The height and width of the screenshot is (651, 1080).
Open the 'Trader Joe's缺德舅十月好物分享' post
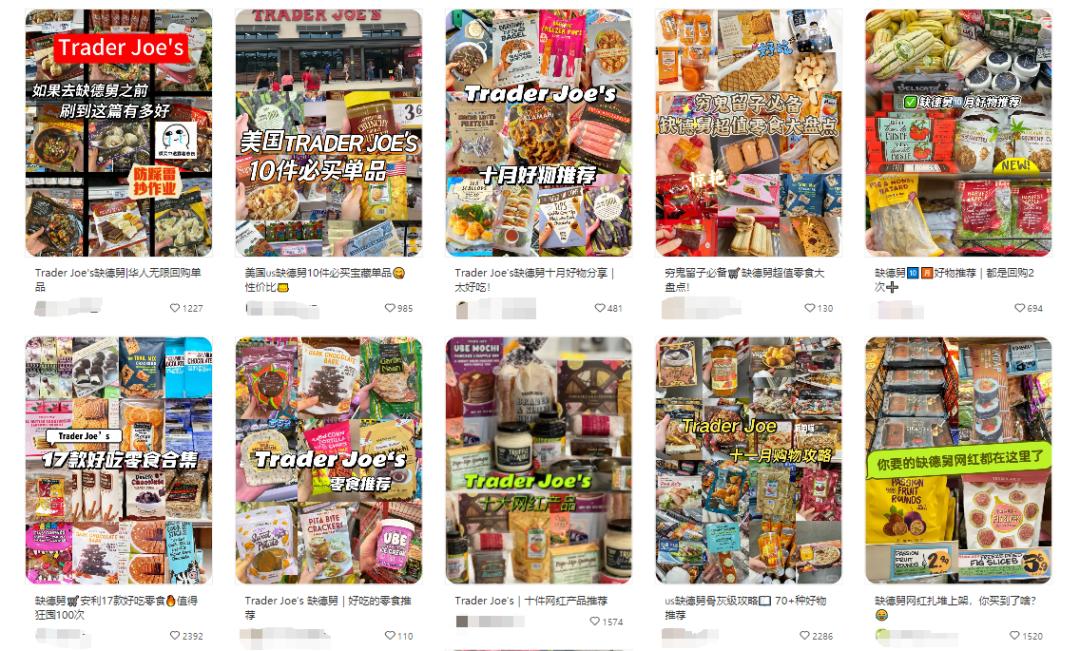click(538, 133)
